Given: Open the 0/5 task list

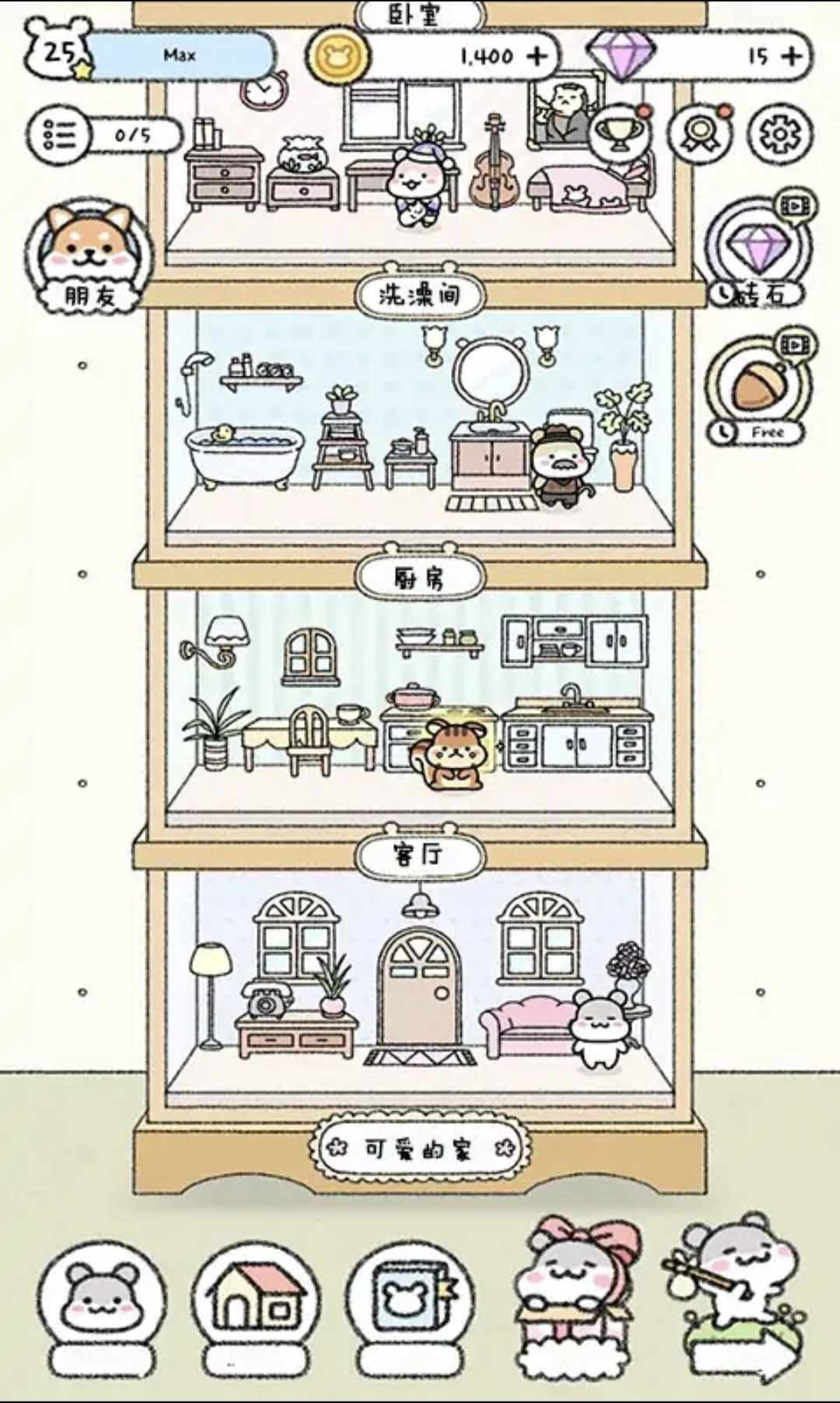Looking at the screenshot, I should pos(105,135).
